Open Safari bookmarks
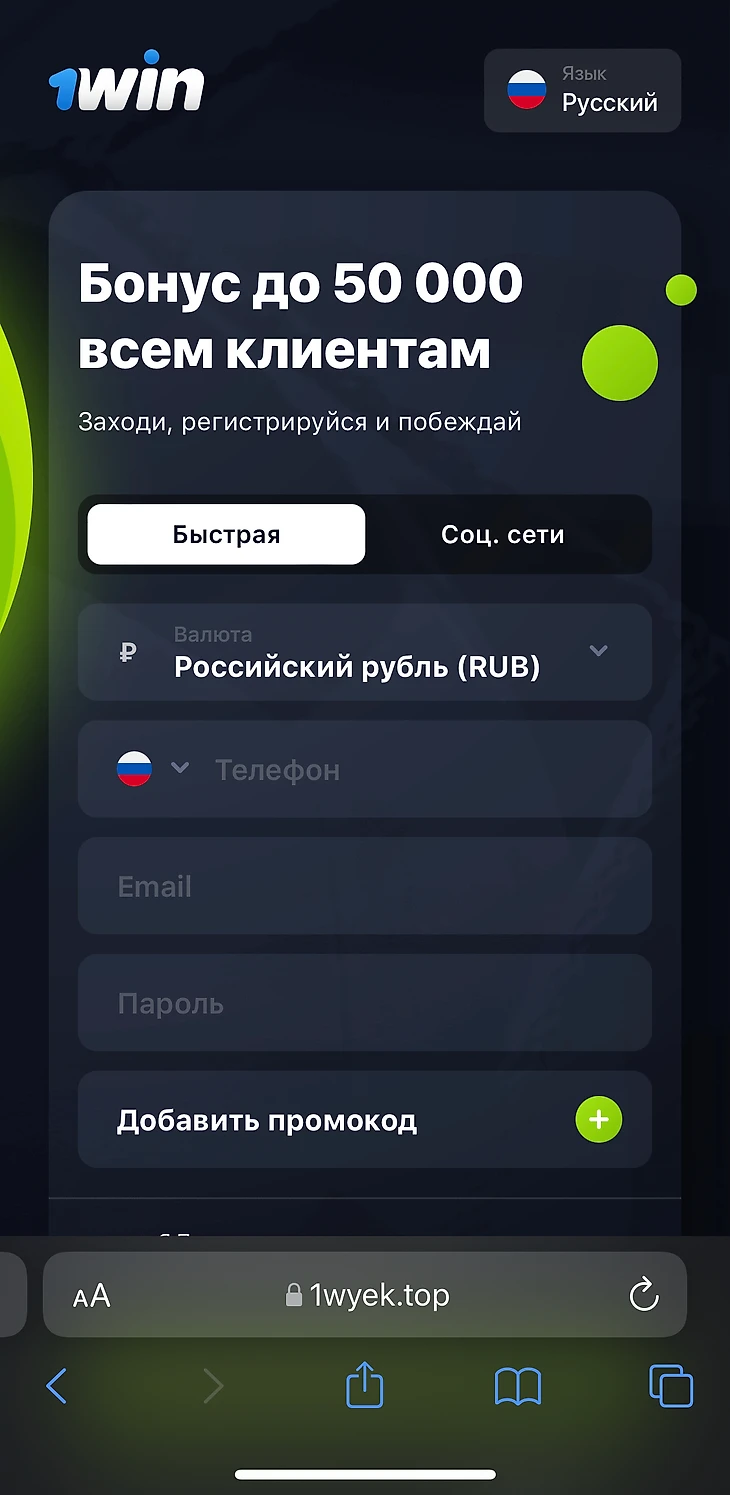 coord(518,1387)
